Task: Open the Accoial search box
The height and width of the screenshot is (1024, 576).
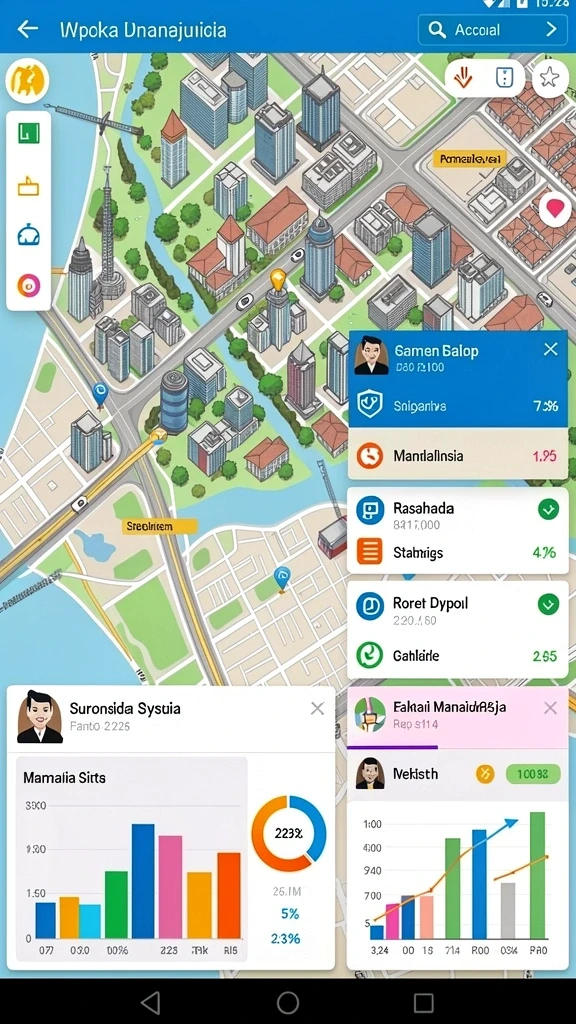Action: tap(492, 29)
